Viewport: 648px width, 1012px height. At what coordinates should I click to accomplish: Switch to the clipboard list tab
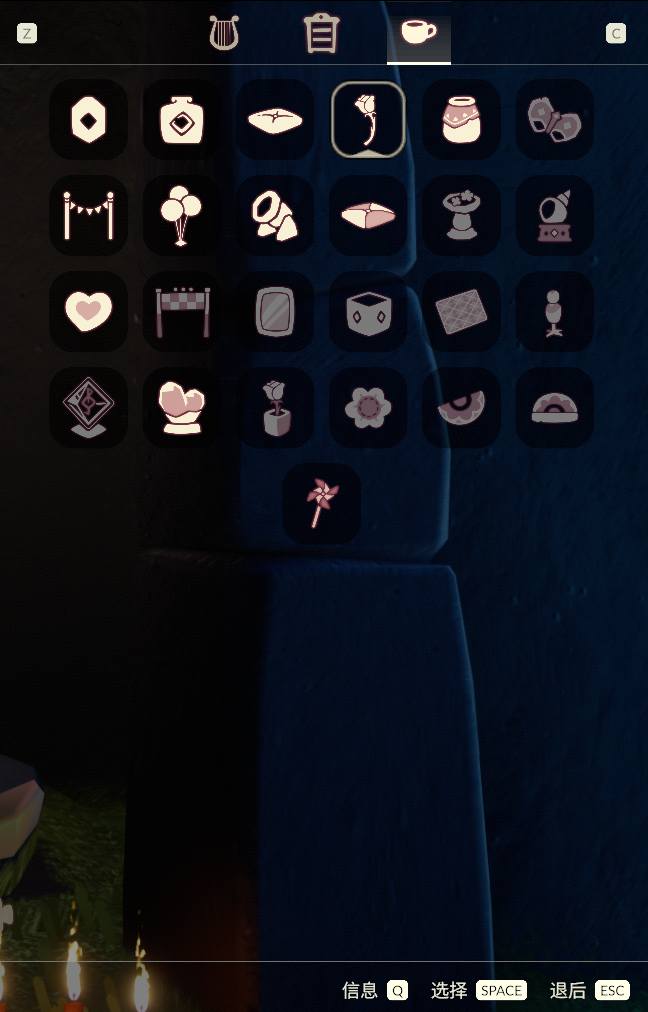pos(321,33)
